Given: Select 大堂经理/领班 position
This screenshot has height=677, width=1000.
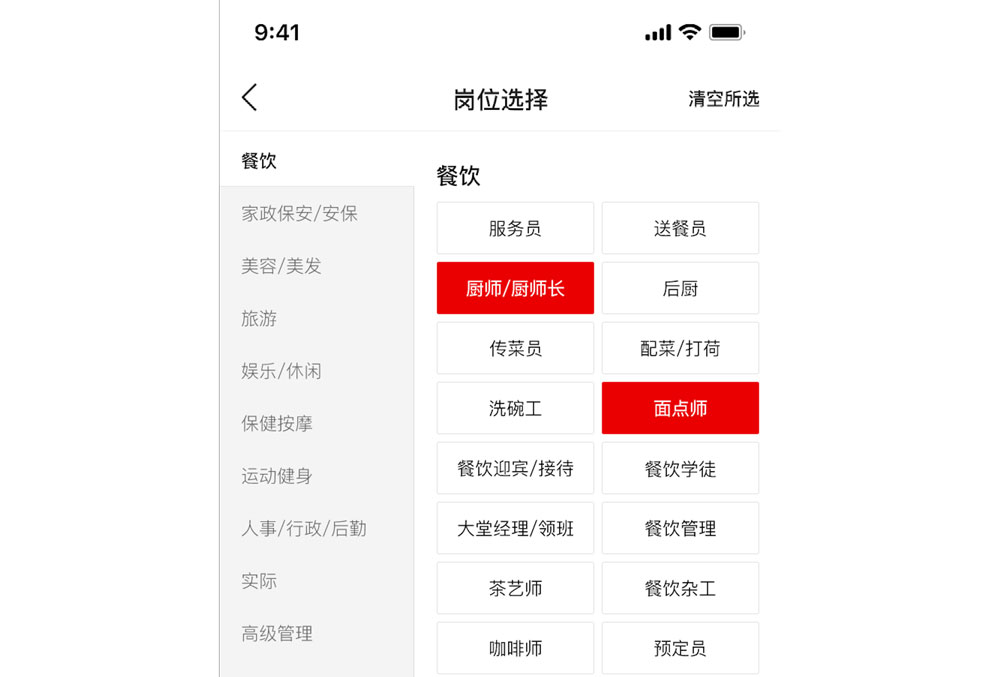Looking at the screenshot, I should [515, 528].
